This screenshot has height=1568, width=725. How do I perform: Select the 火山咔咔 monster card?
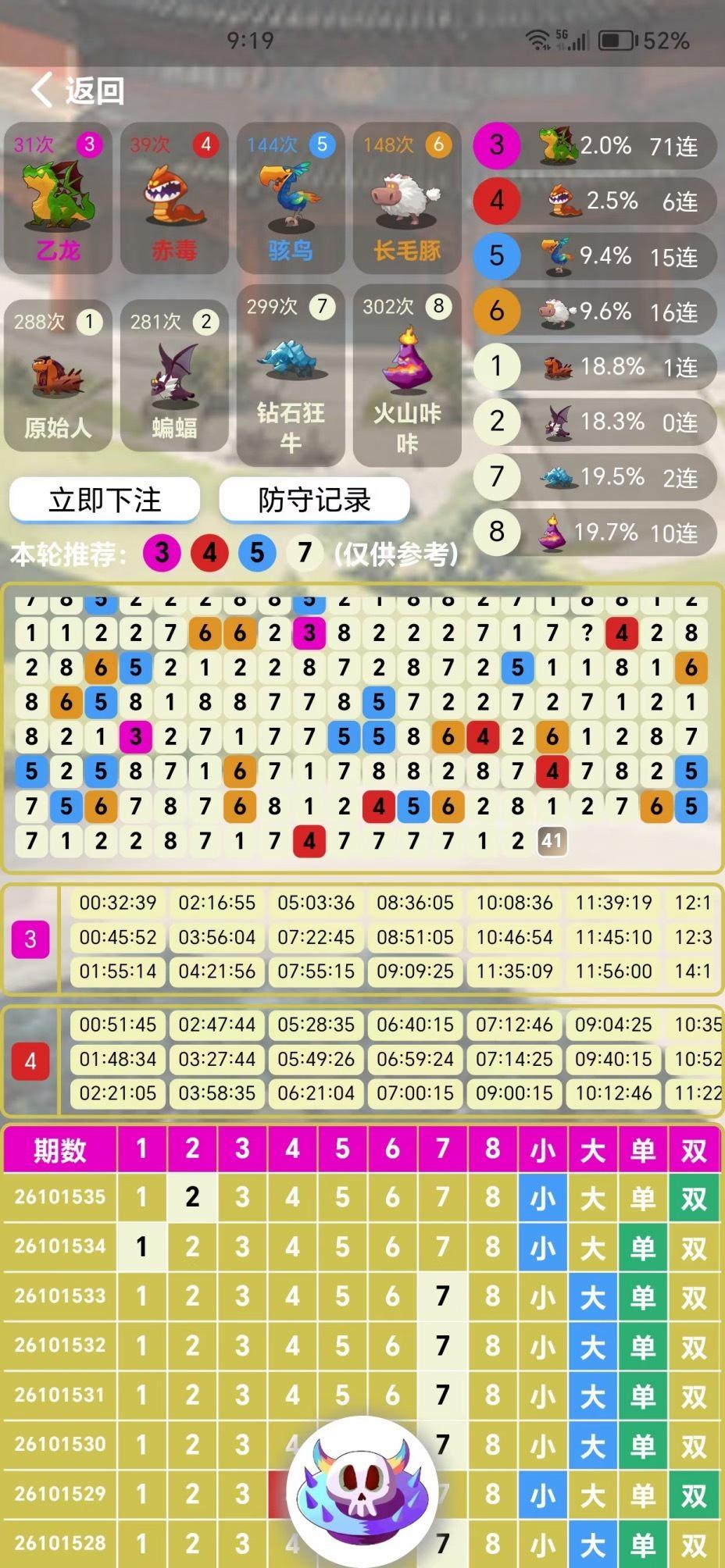click(x=406, y=376)
